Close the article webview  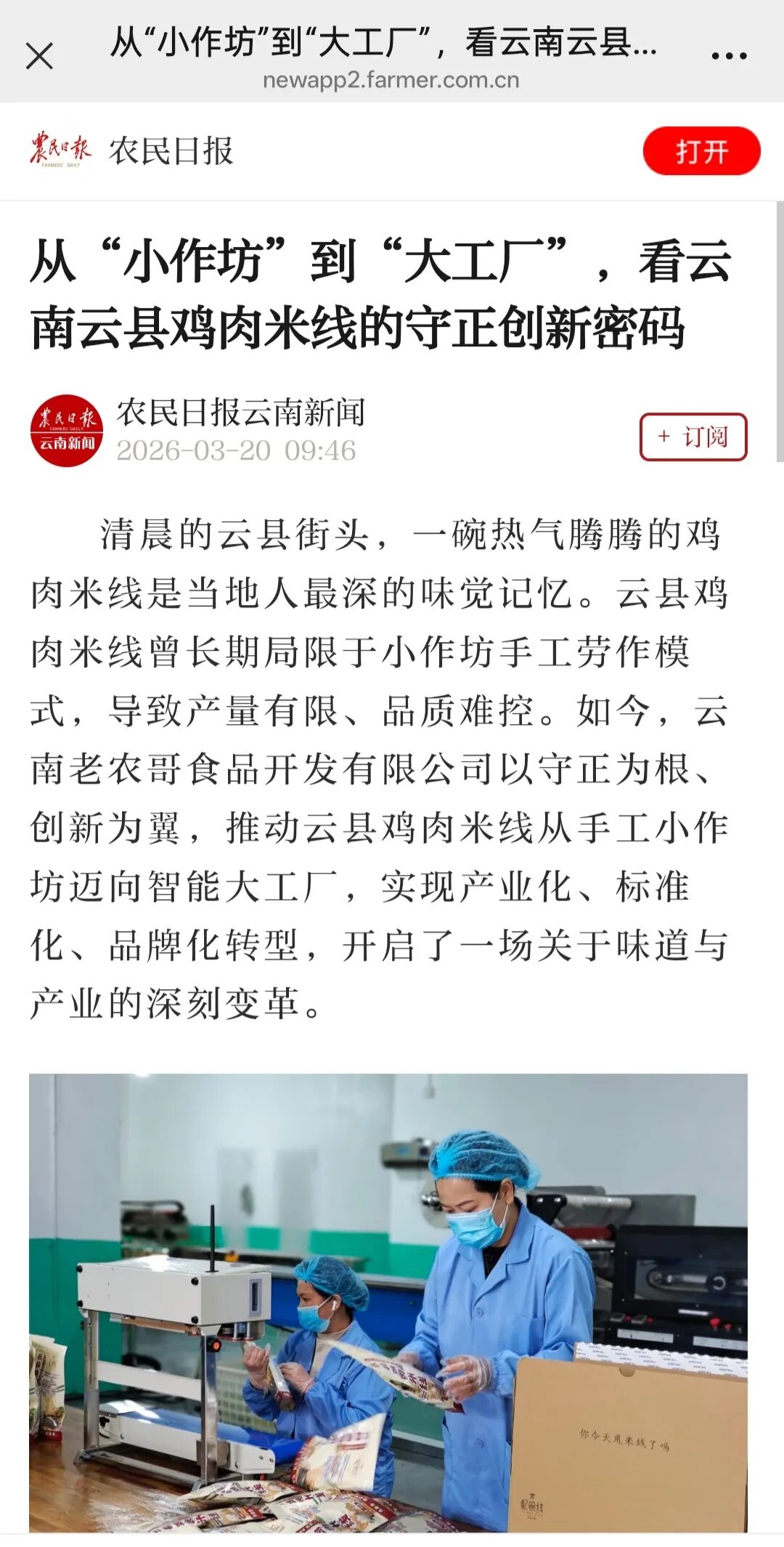pos(39,56)
